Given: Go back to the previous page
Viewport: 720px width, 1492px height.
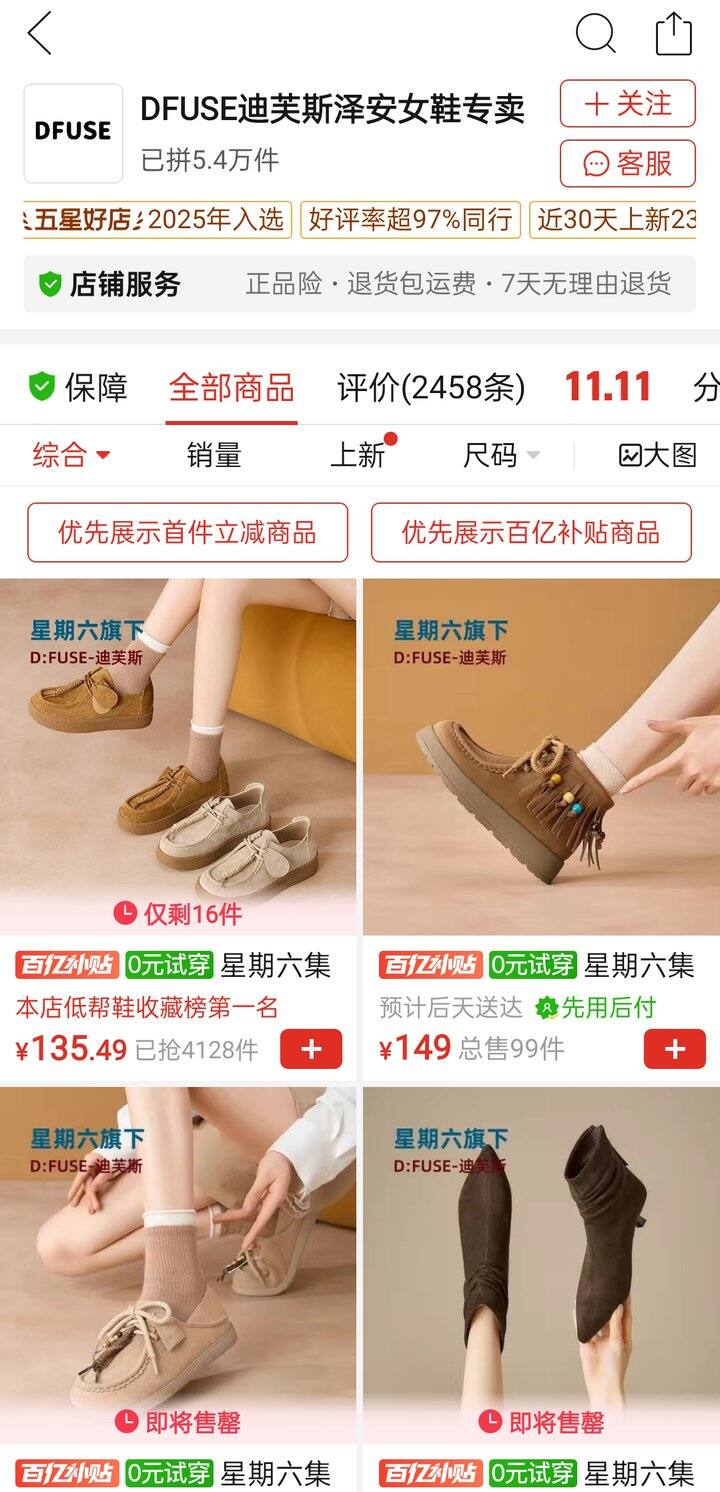Looking at the screenshot, I should (x=40, y=34).
